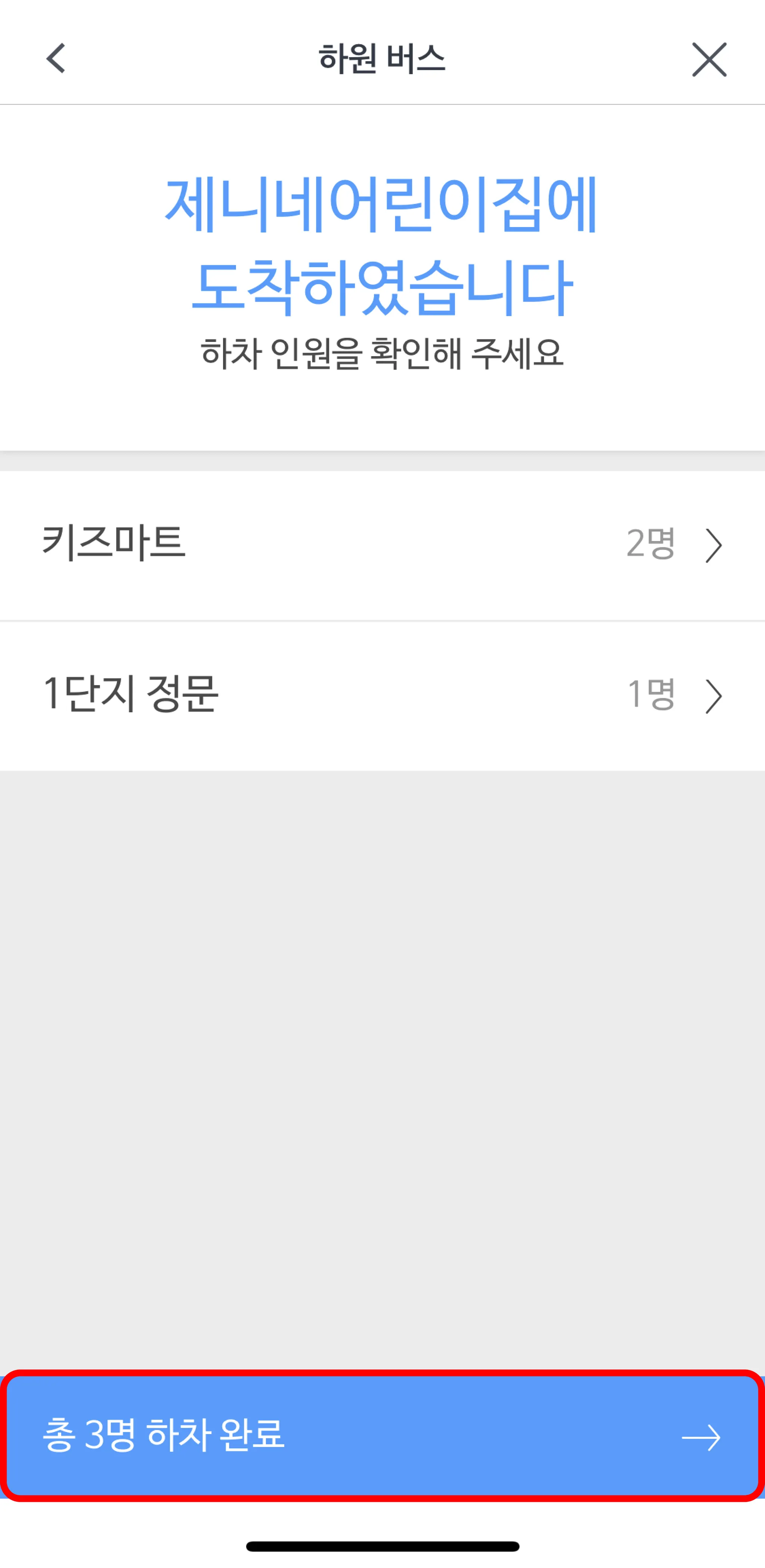Screen dimensions: 765x1568
Task: Open the 1단지 정문 stop details
Action: 382,695
